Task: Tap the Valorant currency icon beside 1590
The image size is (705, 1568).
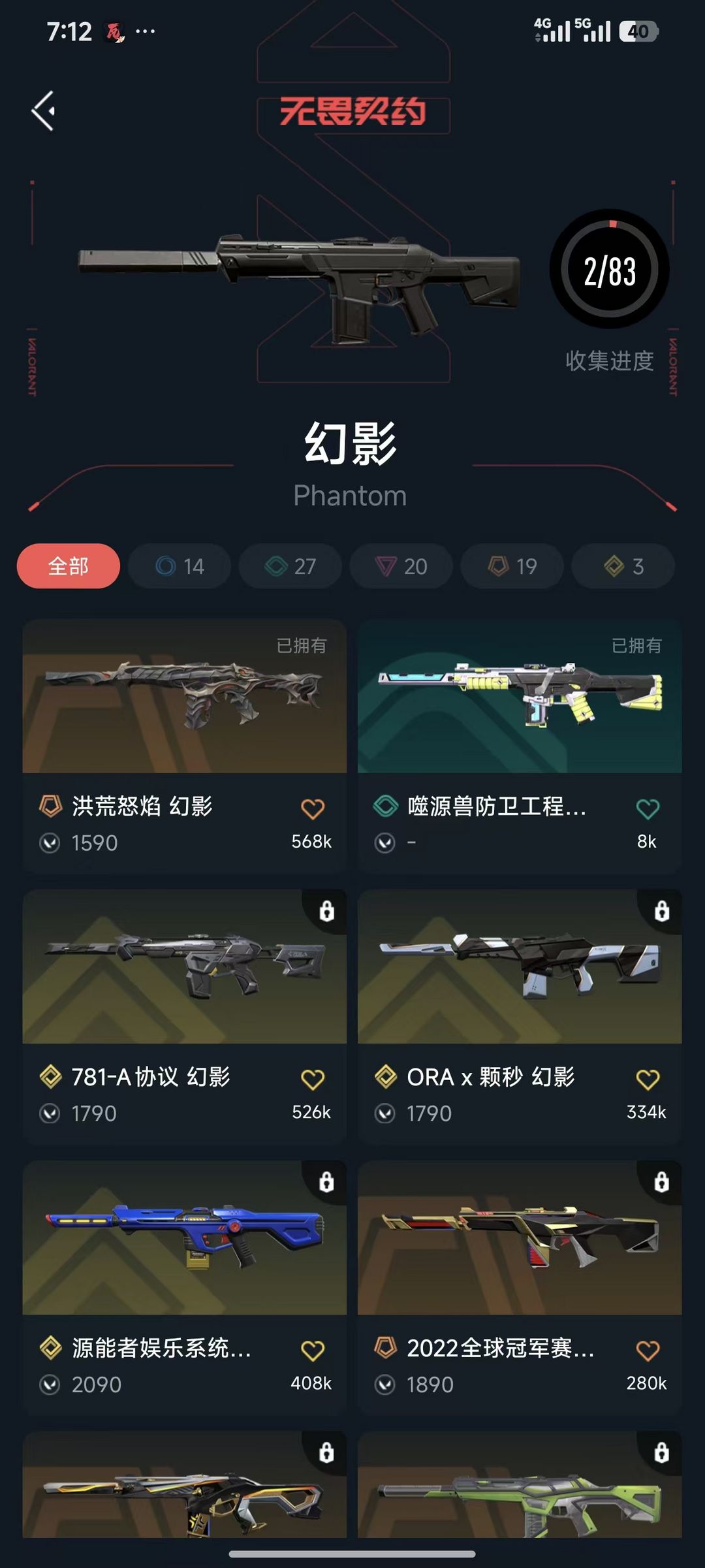Action: tap(50, 842)
